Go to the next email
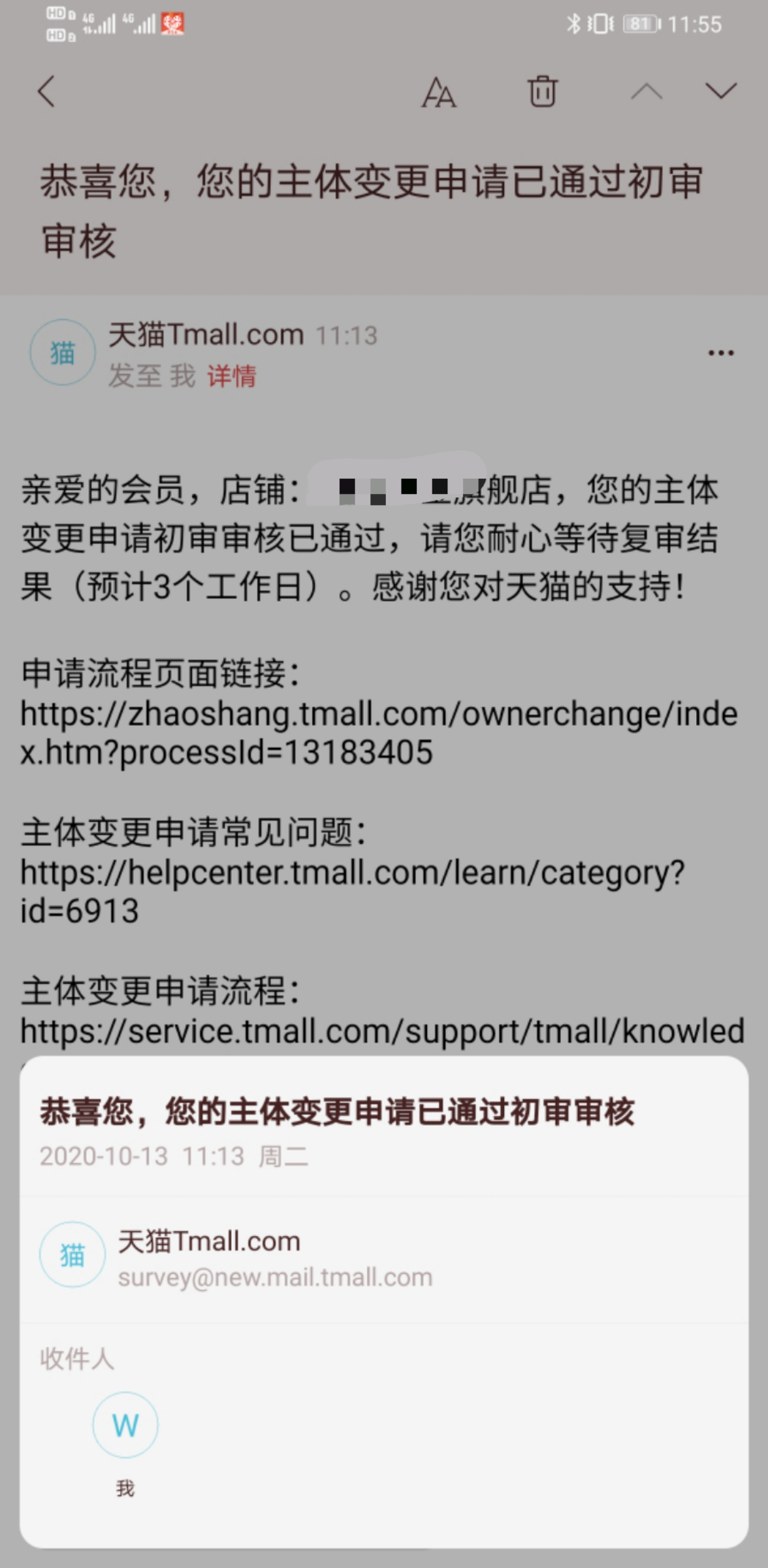768x1568 pixels. 721,91
